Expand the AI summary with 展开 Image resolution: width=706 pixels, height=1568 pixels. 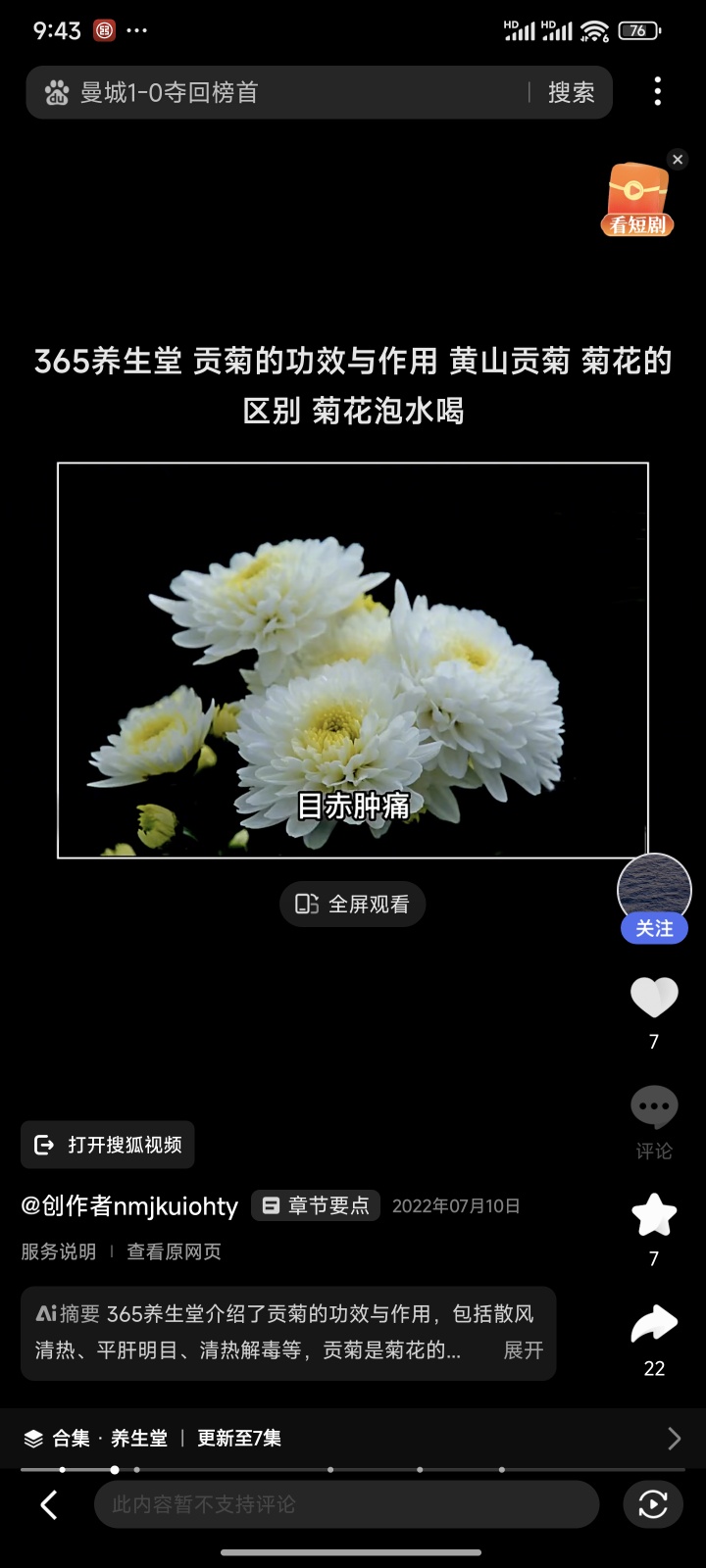point(523,1350)
